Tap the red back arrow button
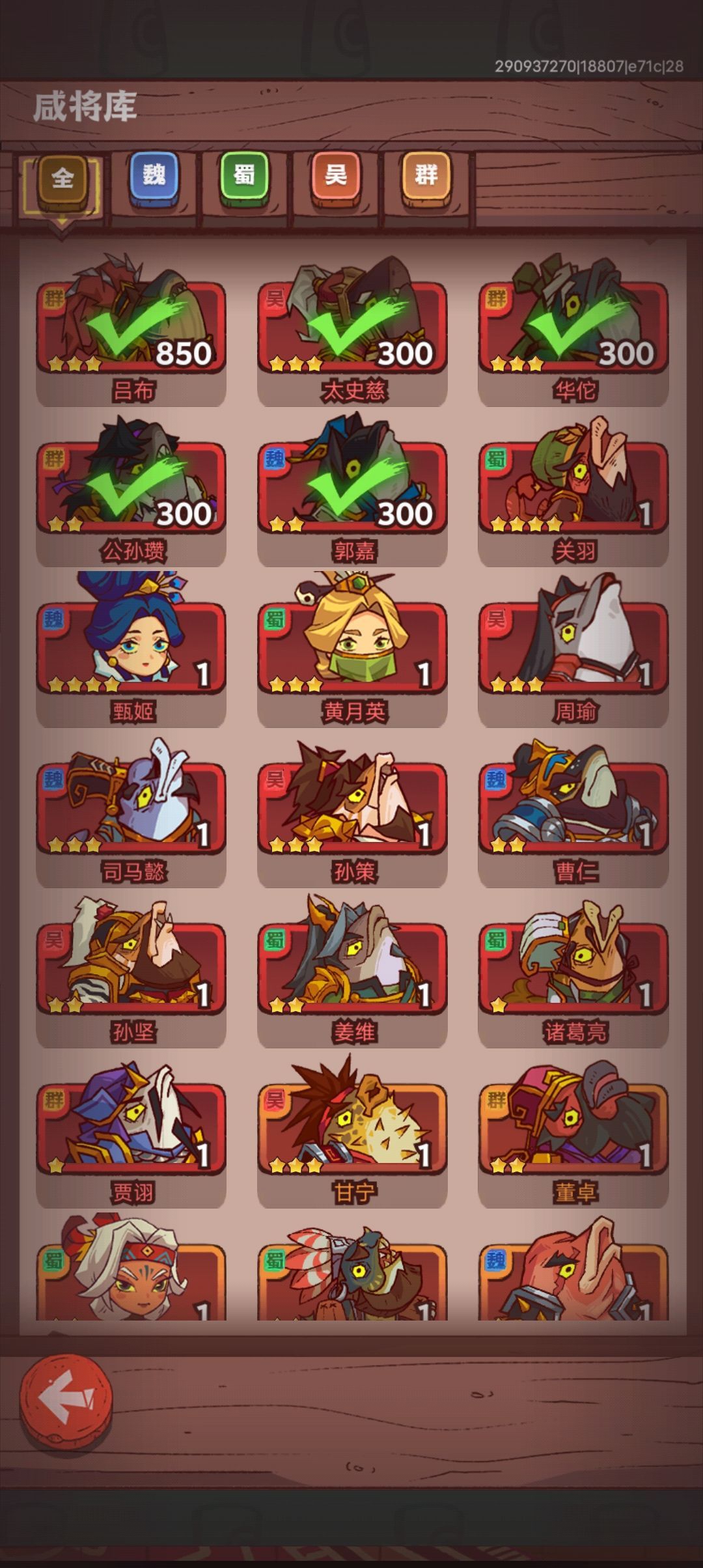This screenshot has width=703, height=1568. [66, 1399]
